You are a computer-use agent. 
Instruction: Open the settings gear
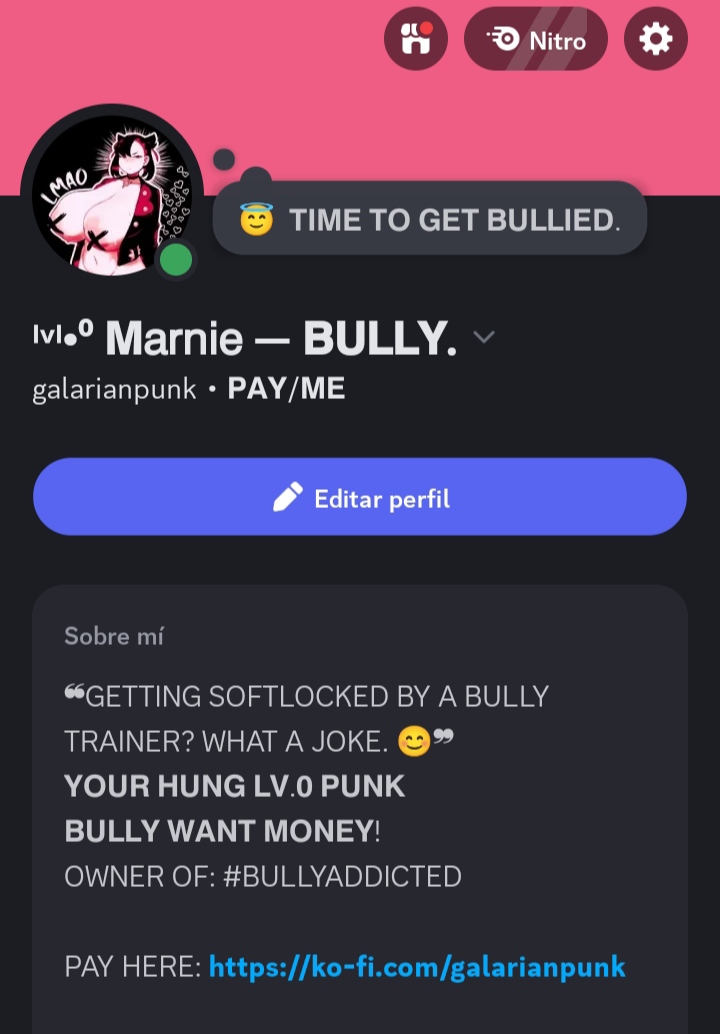(656, 40)
